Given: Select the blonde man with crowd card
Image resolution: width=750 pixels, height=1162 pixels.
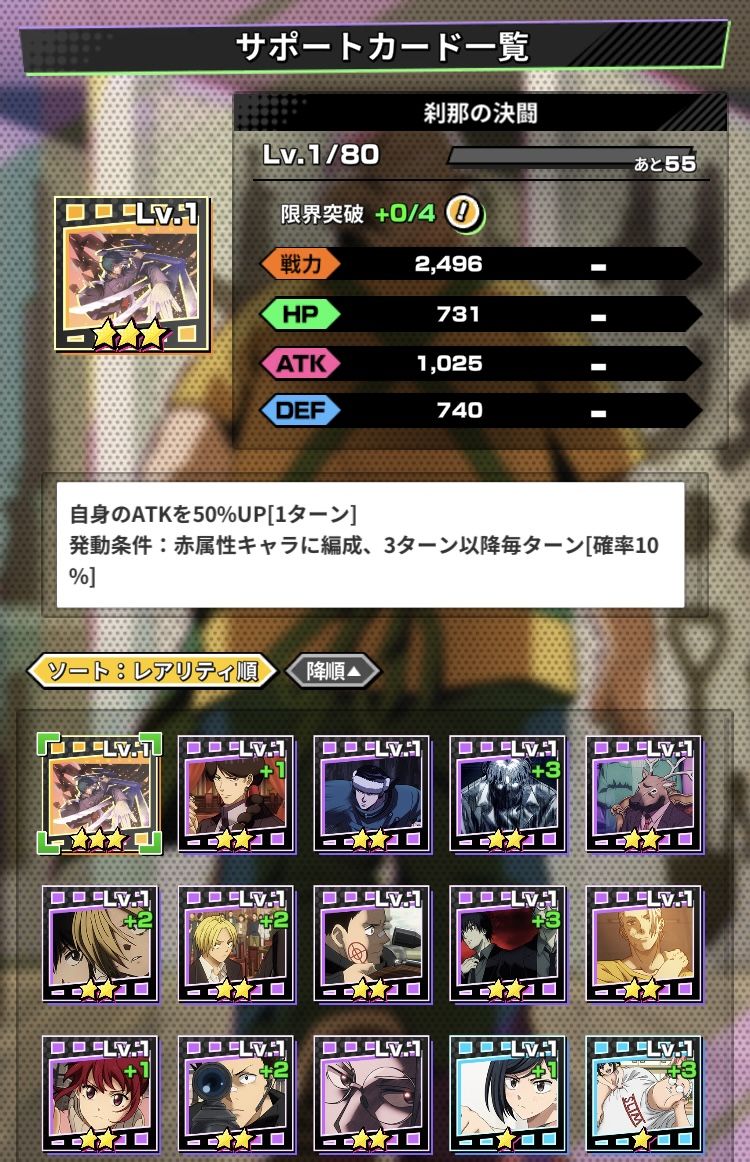Looking at the screenshot, I should [235, 944].
